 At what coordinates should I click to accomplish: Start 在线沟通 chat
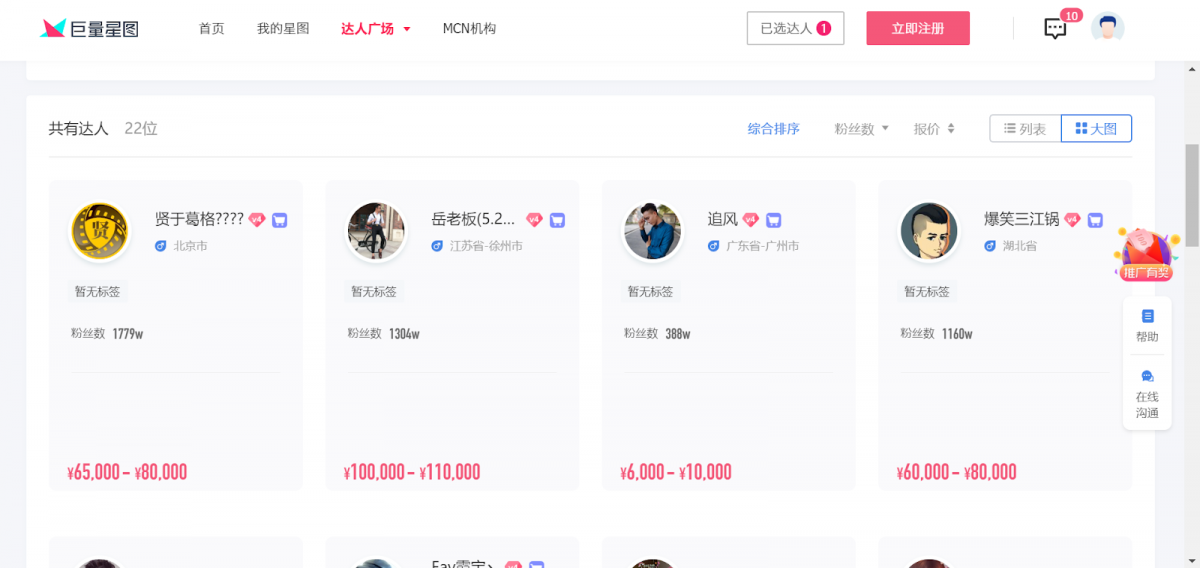coord(1147,395)
